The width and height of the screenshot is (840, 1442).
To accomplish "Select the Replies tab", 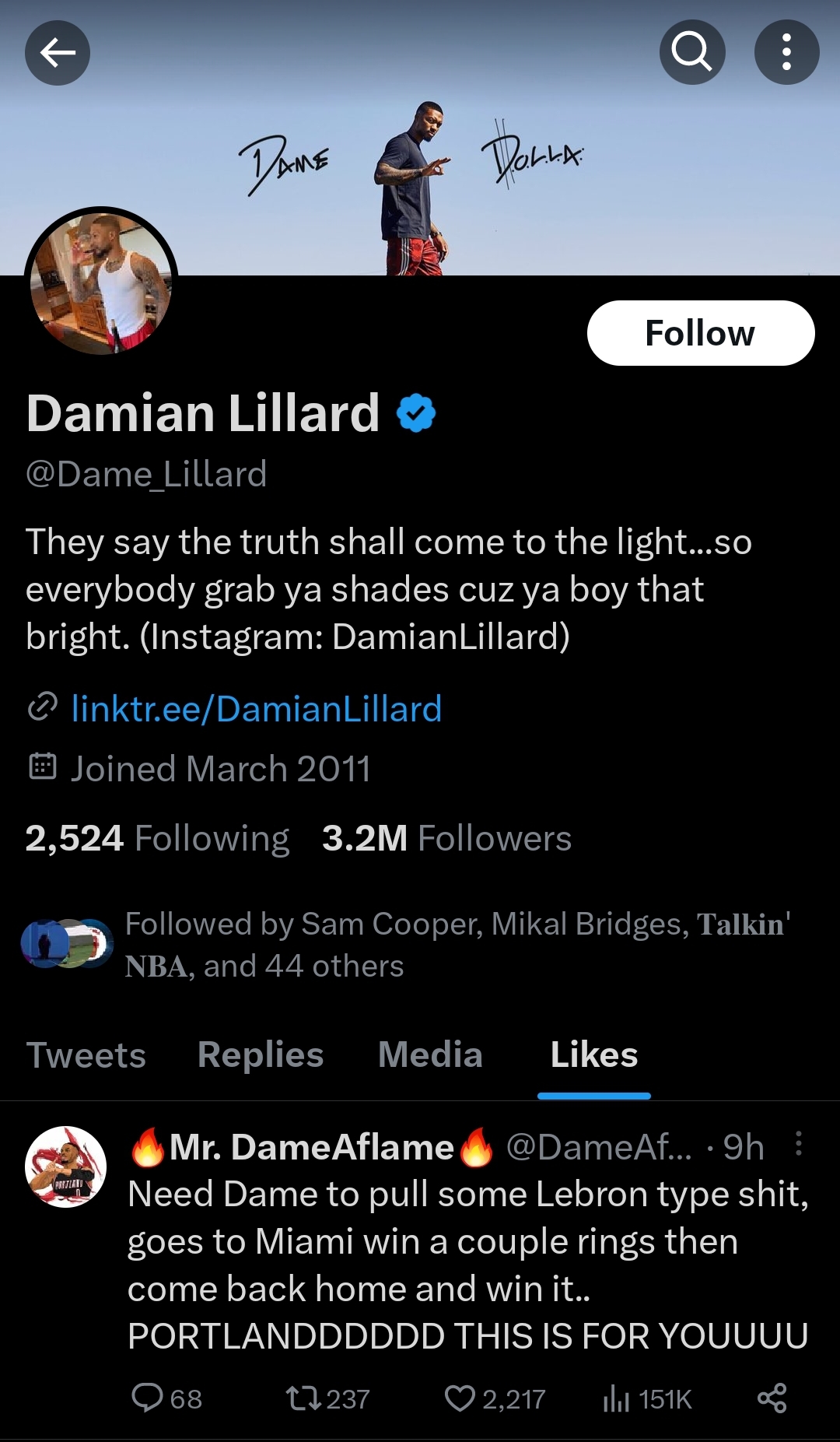I will coord(260,1055).
